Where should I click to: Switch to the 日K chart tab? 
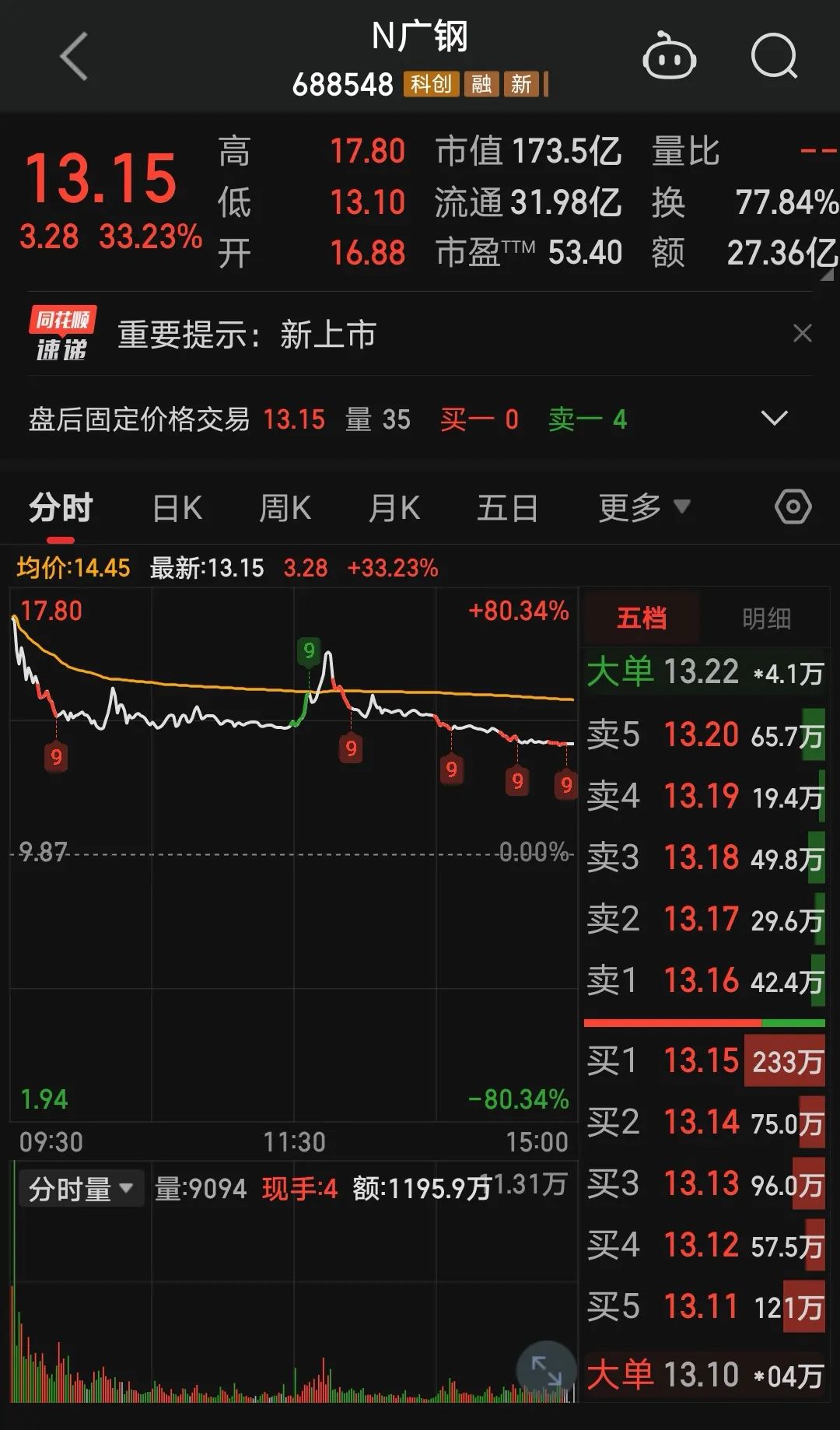coord(177,509)
